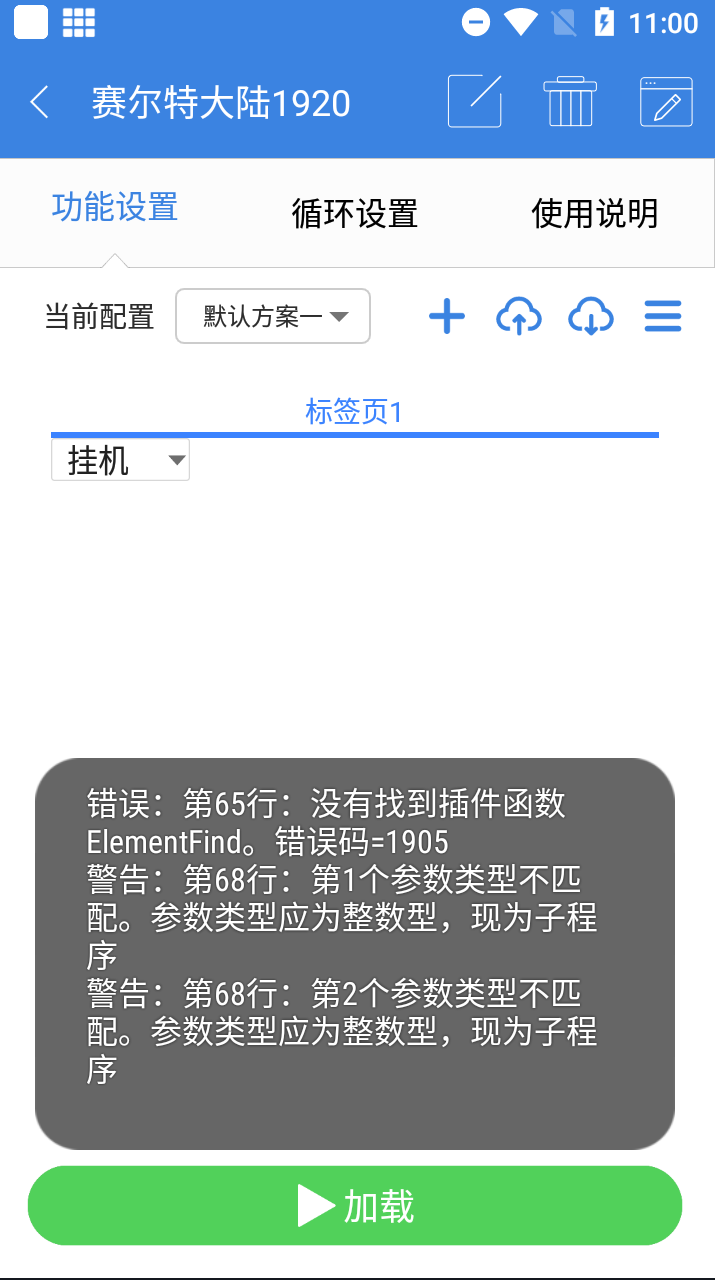Open the edit script icon in app bar
This screenshot has height=1280, width=715.
point(474,102)
